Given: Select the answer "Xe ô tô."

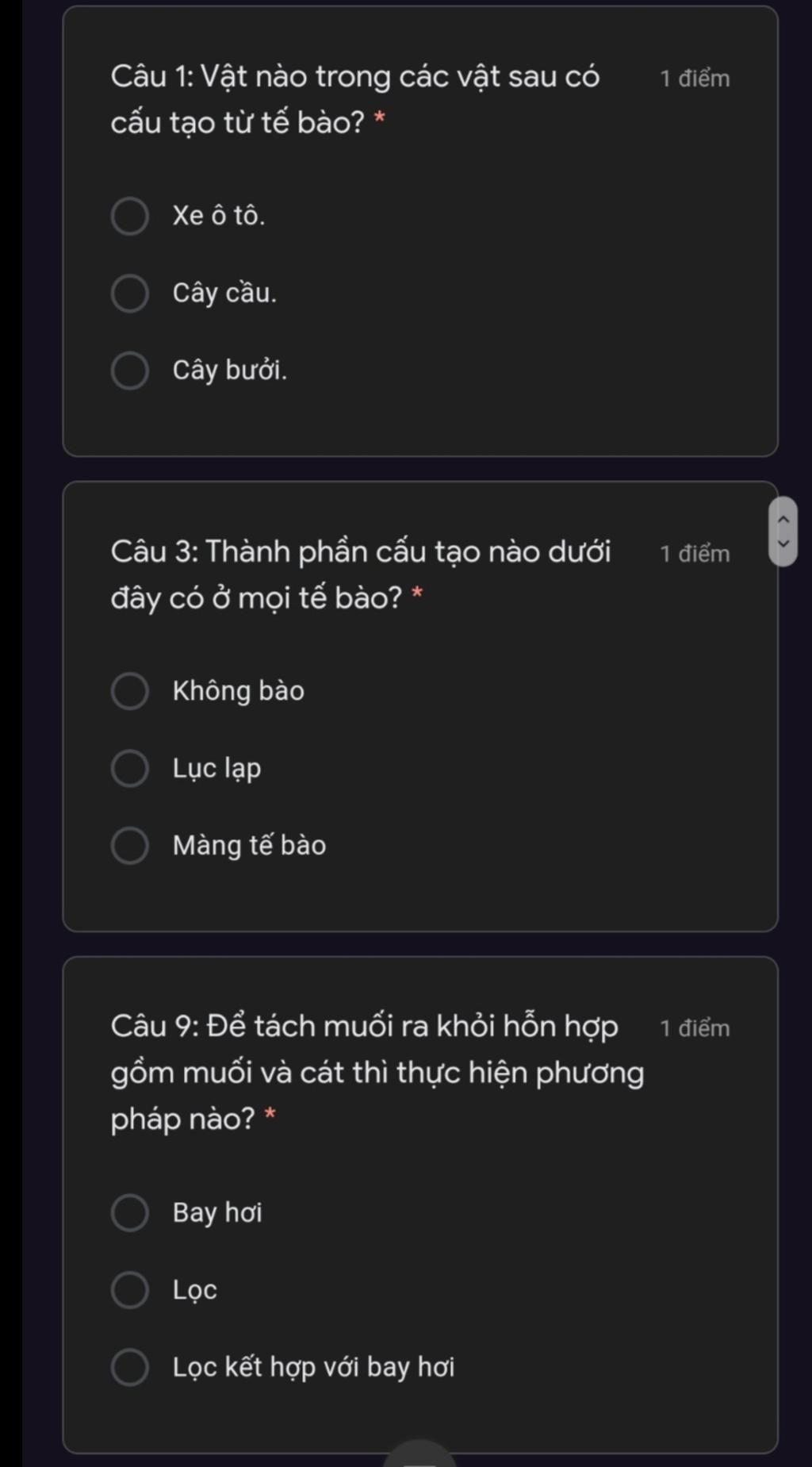Looking at the screenshot, I should pyautogui.click(x=130, y=217).
